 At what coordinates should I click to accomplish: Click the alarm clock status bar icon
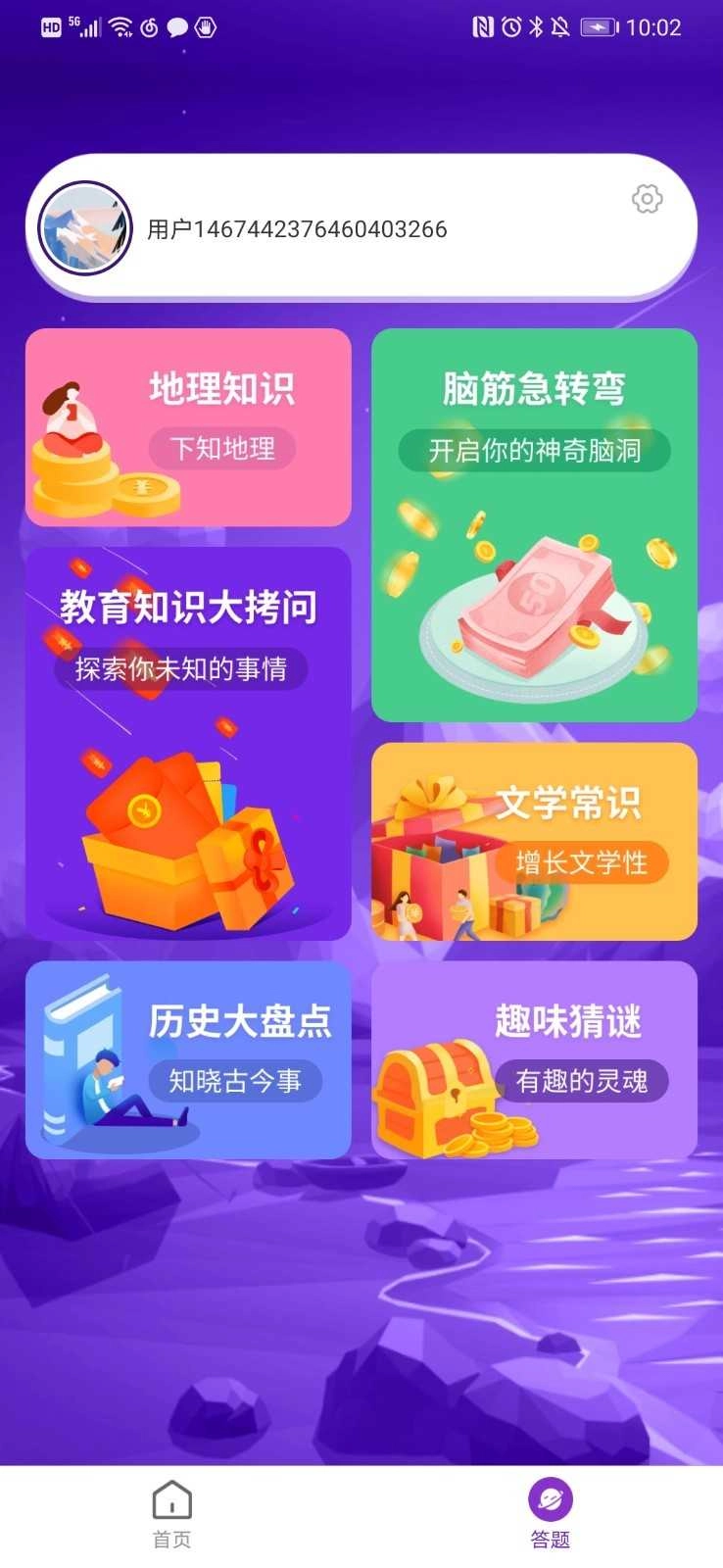point(510,26)
